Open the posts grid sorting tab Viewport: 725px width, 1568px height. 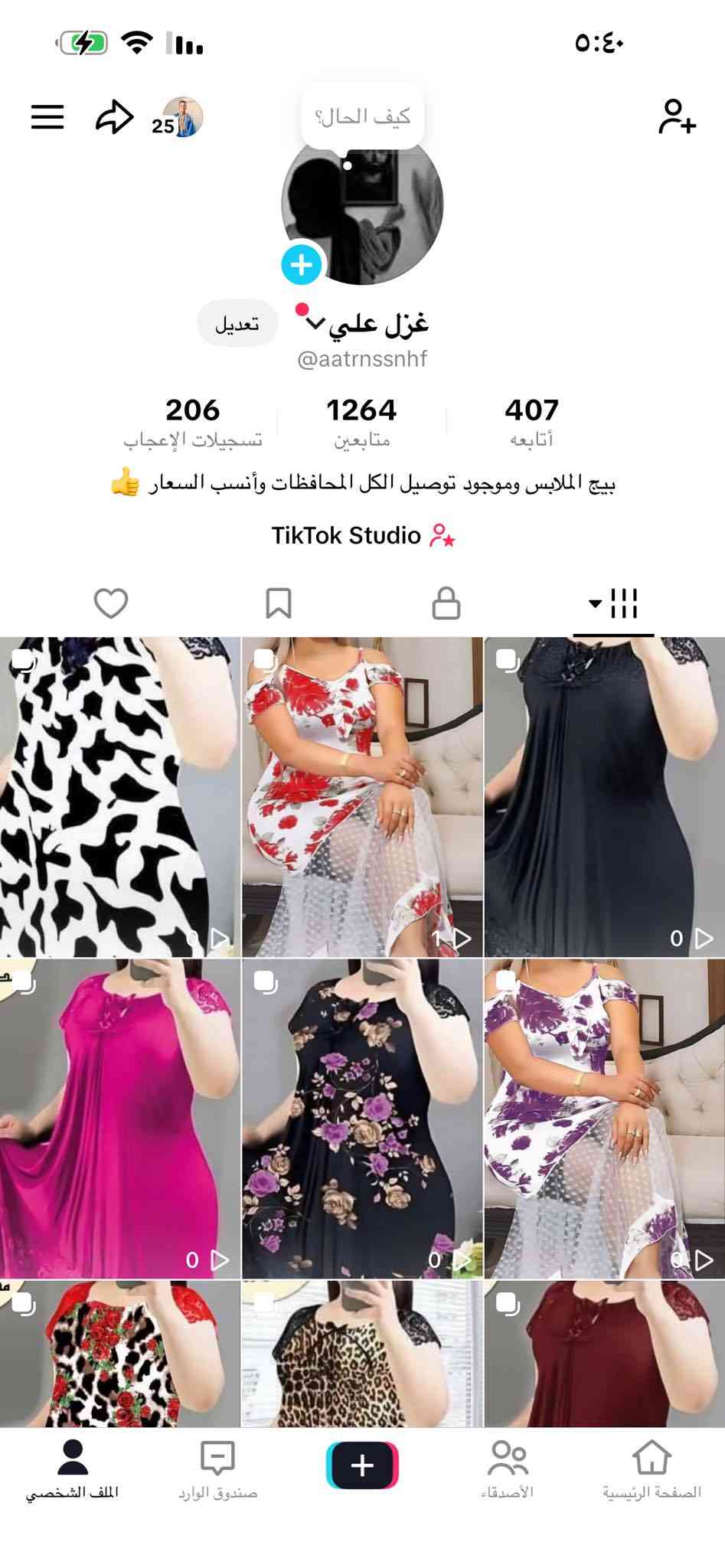[x=614, y=603]
